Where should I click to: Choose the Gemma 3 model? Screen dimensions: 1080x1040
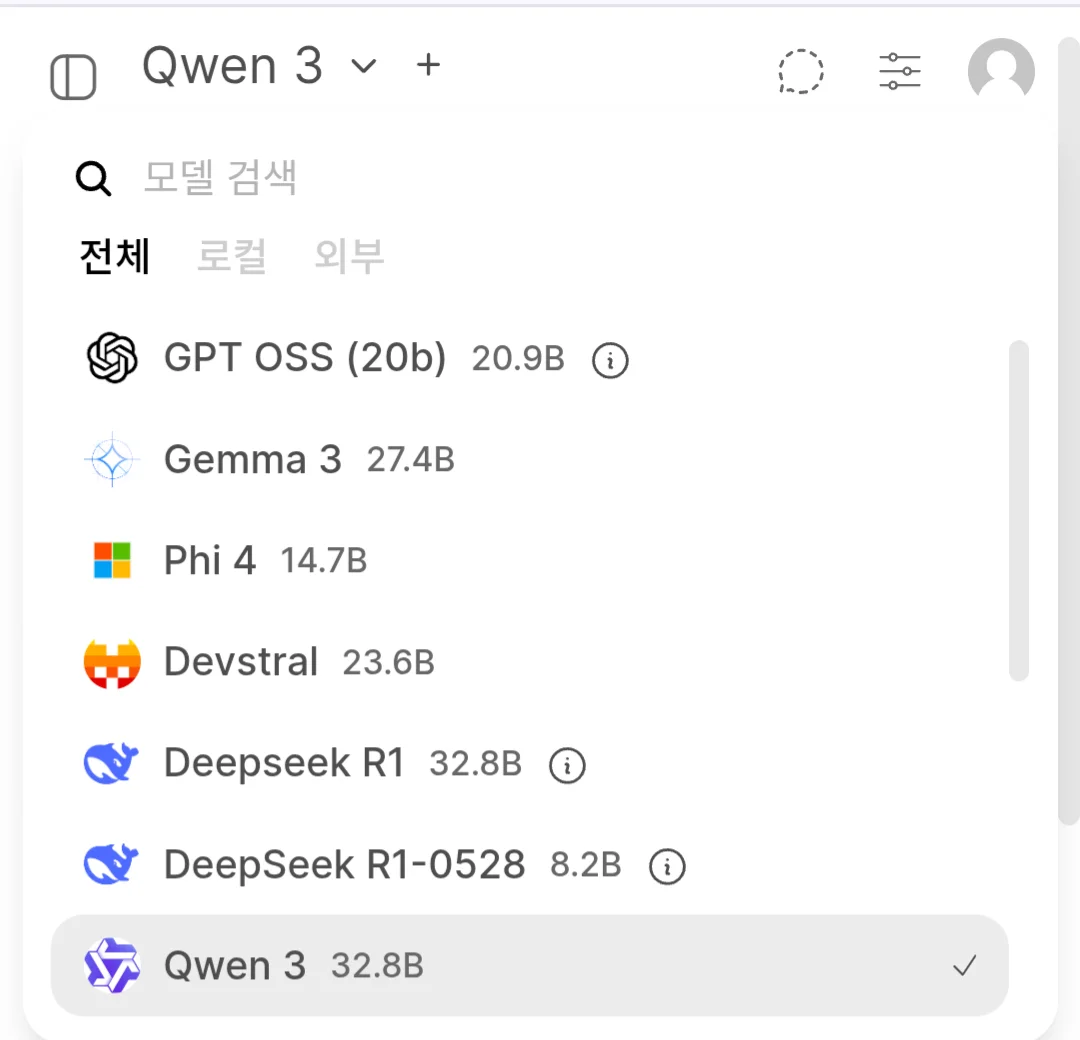click(253, 460)
